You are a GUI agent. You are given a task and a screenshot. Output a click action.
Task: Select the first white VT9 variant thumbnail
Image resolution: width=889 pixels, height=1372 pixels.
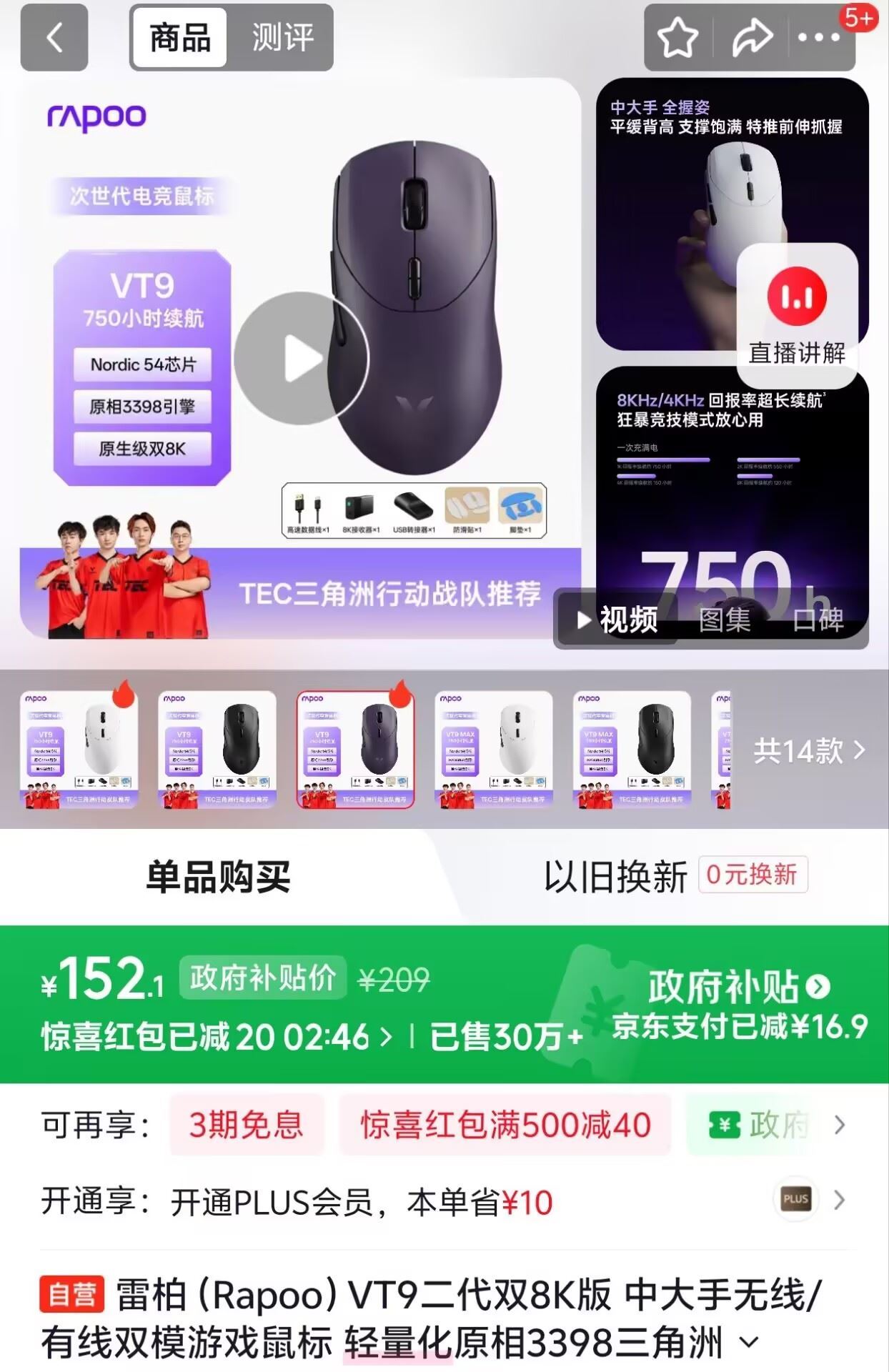(x=79, y=750)
